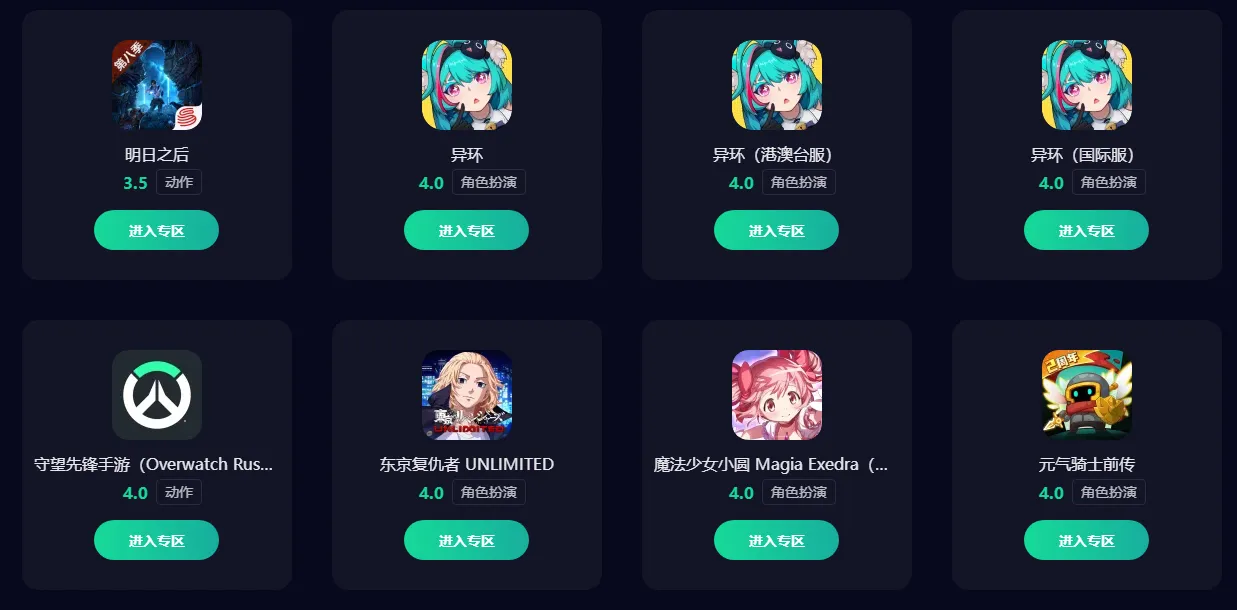The image size is (1237, 610).
Task: Open the 明日之后 game icon
Action: [157, 85]
